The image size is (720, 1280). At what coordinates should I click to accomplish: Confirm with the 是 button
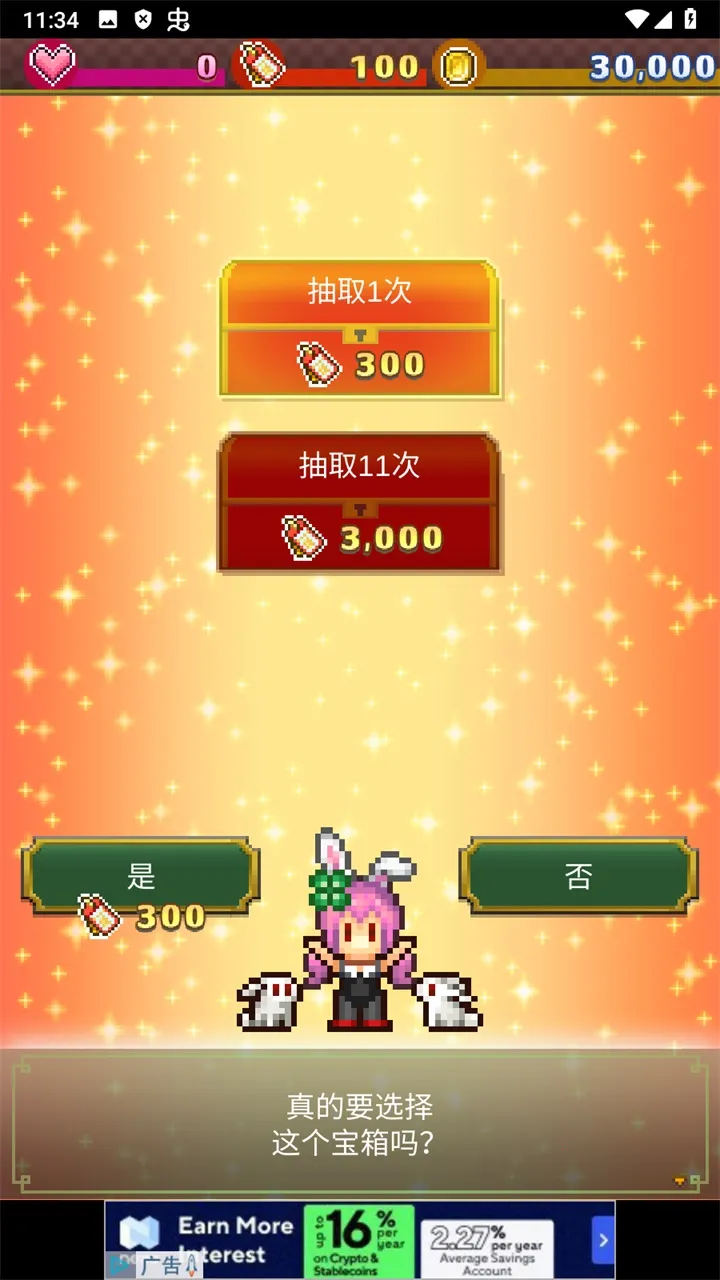click(x=141, y=877)
